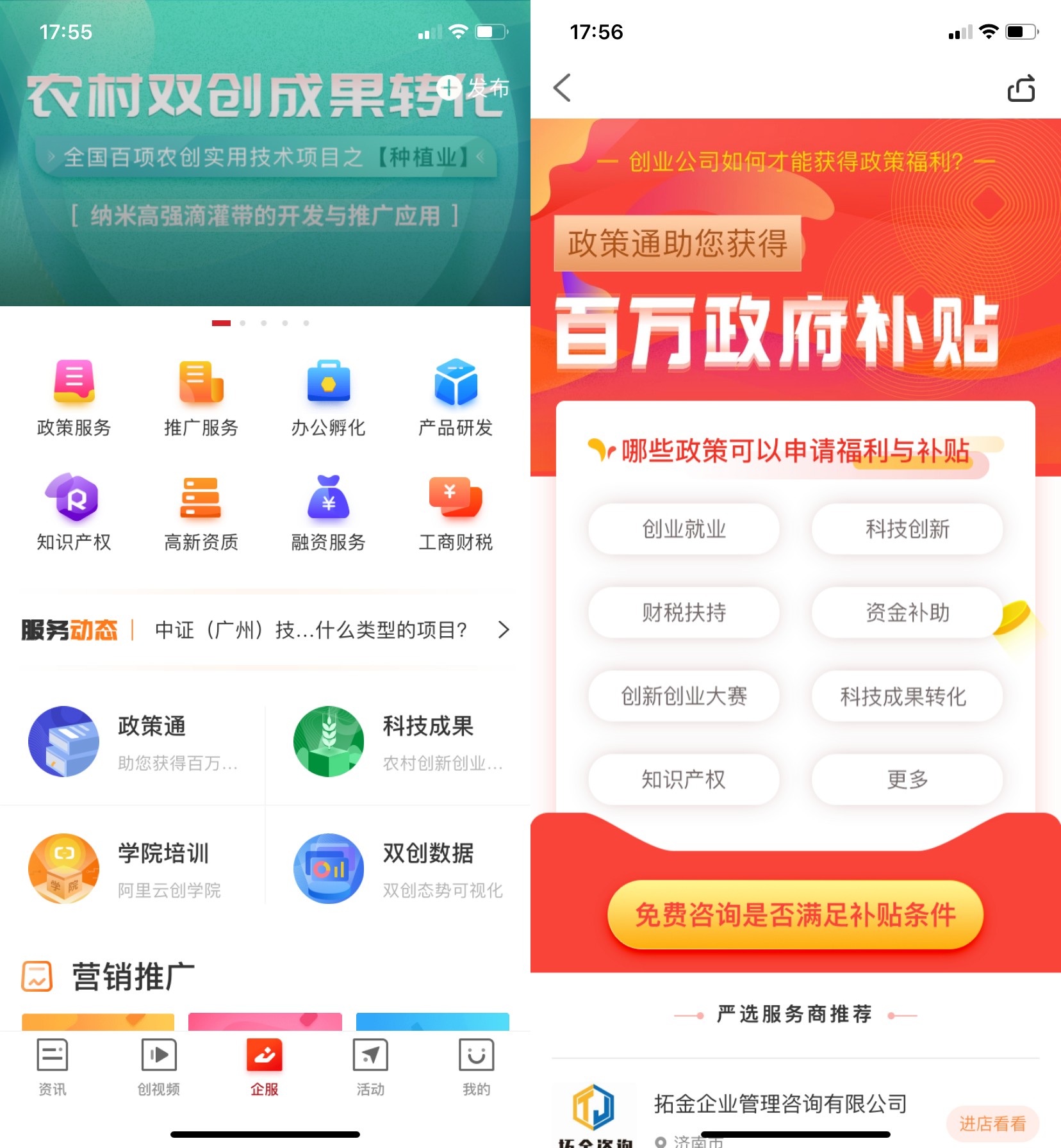Open the 学院培训 card
This screenshot has width=1061, height=1148.
(132, 869)
